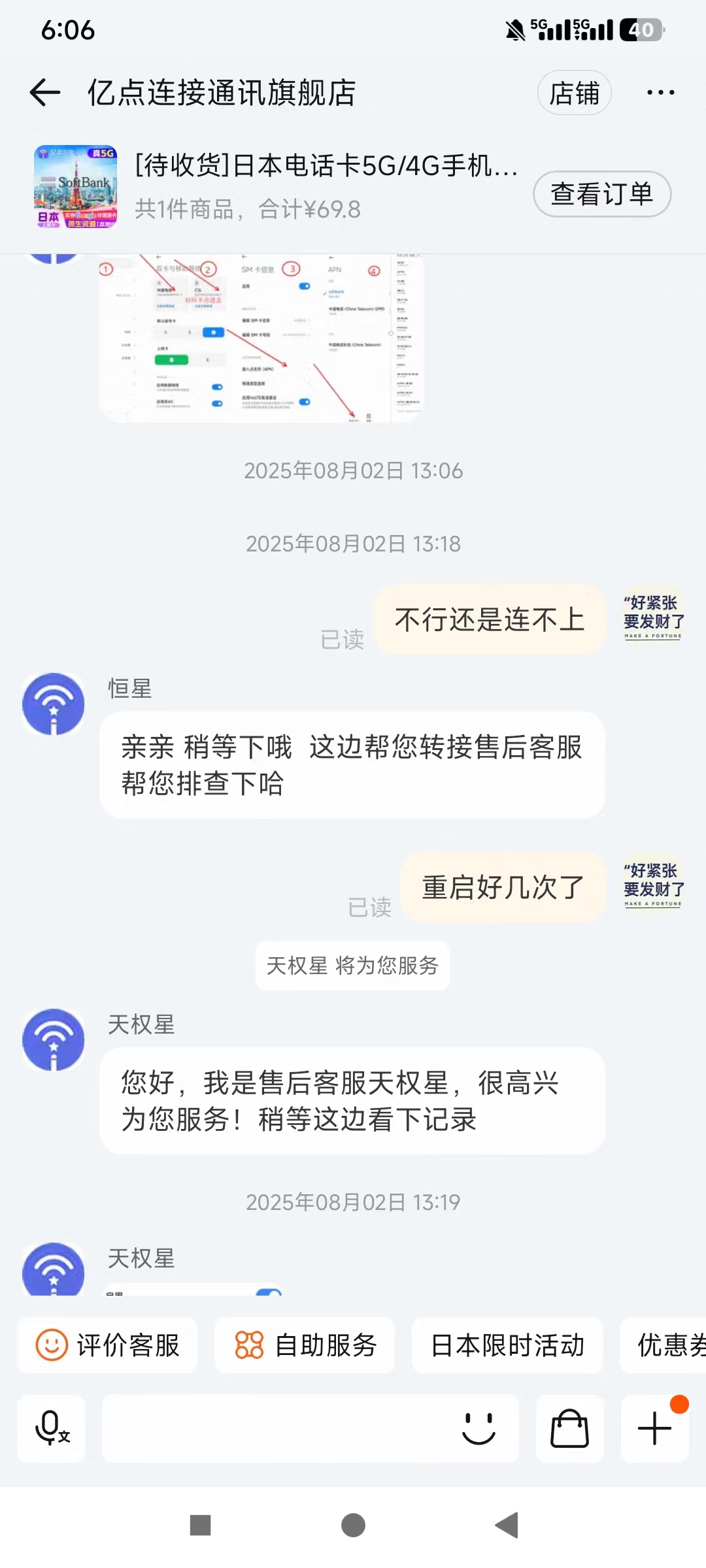Tap the 好紧张要发财了 sticker
This screenshot has width=706, height=1568.
tap(651, 617)
